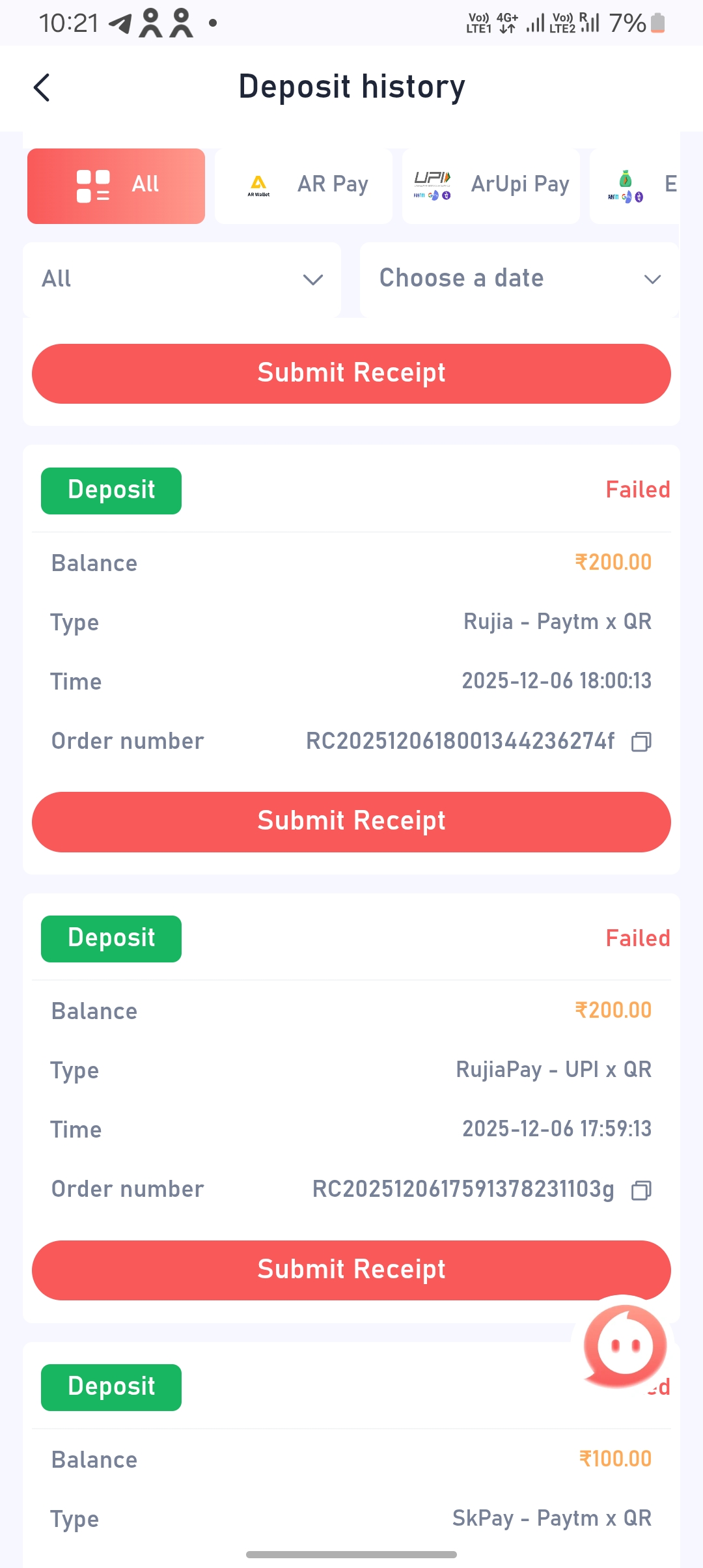The height and width of the screenshot is (1568, 703).
Task: Switch to the AR Pay tab
Action: [303, 186]
